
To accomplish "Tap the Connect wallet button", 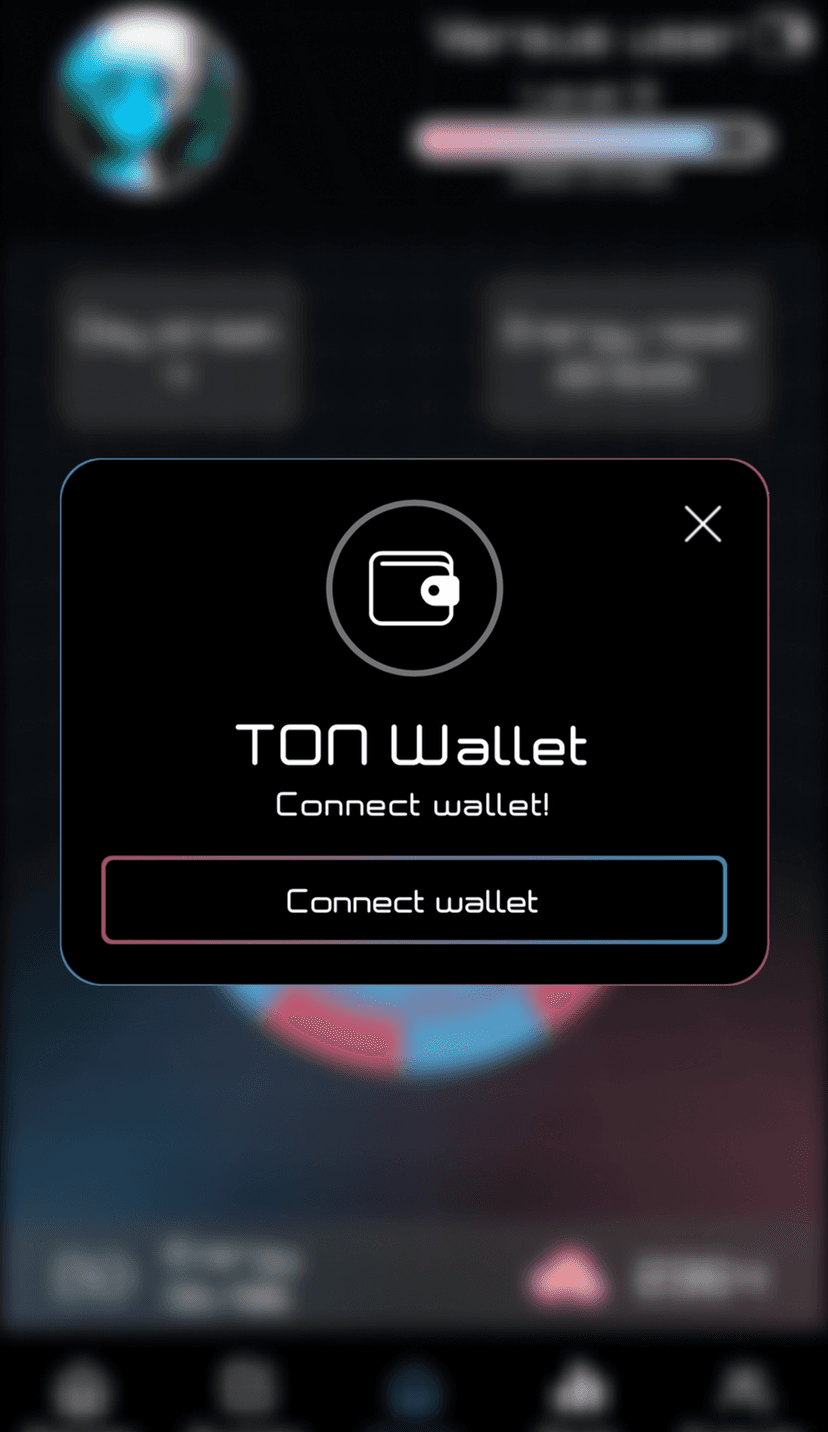I will (414, 900).
